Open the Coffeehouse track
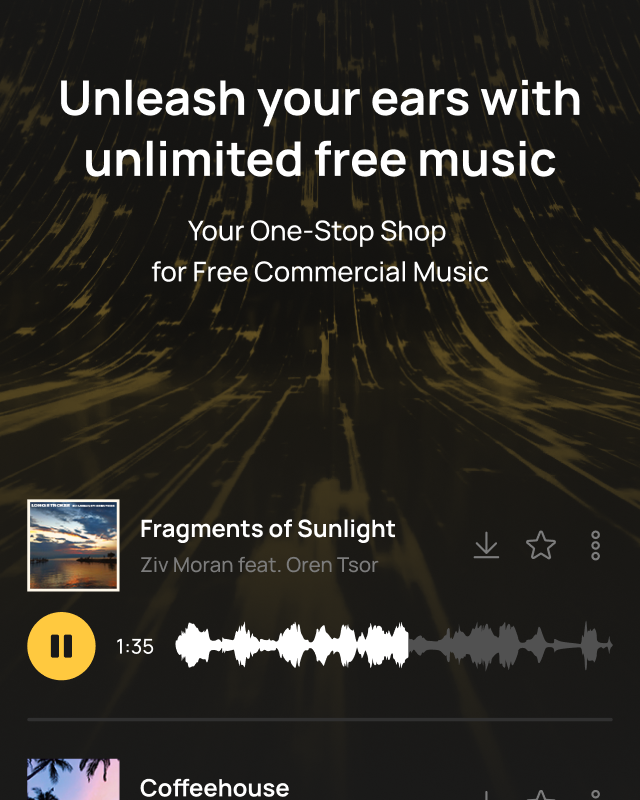The height and width of the screenshot is (800, 640). pyautogui.click(x=214, y=787)
